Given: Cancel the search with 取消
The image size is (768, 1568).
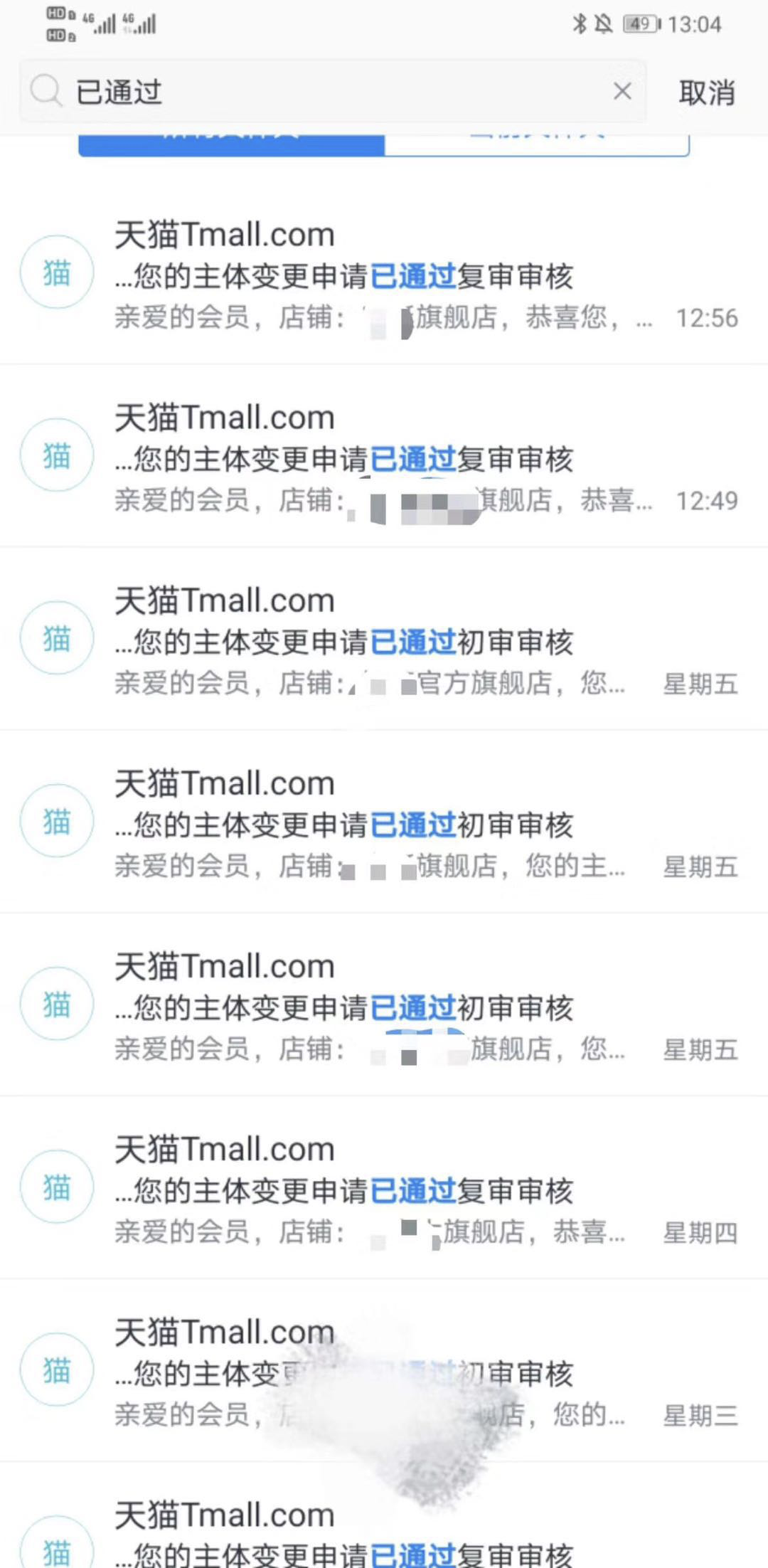Looking at the screenshot, I should coord(706,92).
